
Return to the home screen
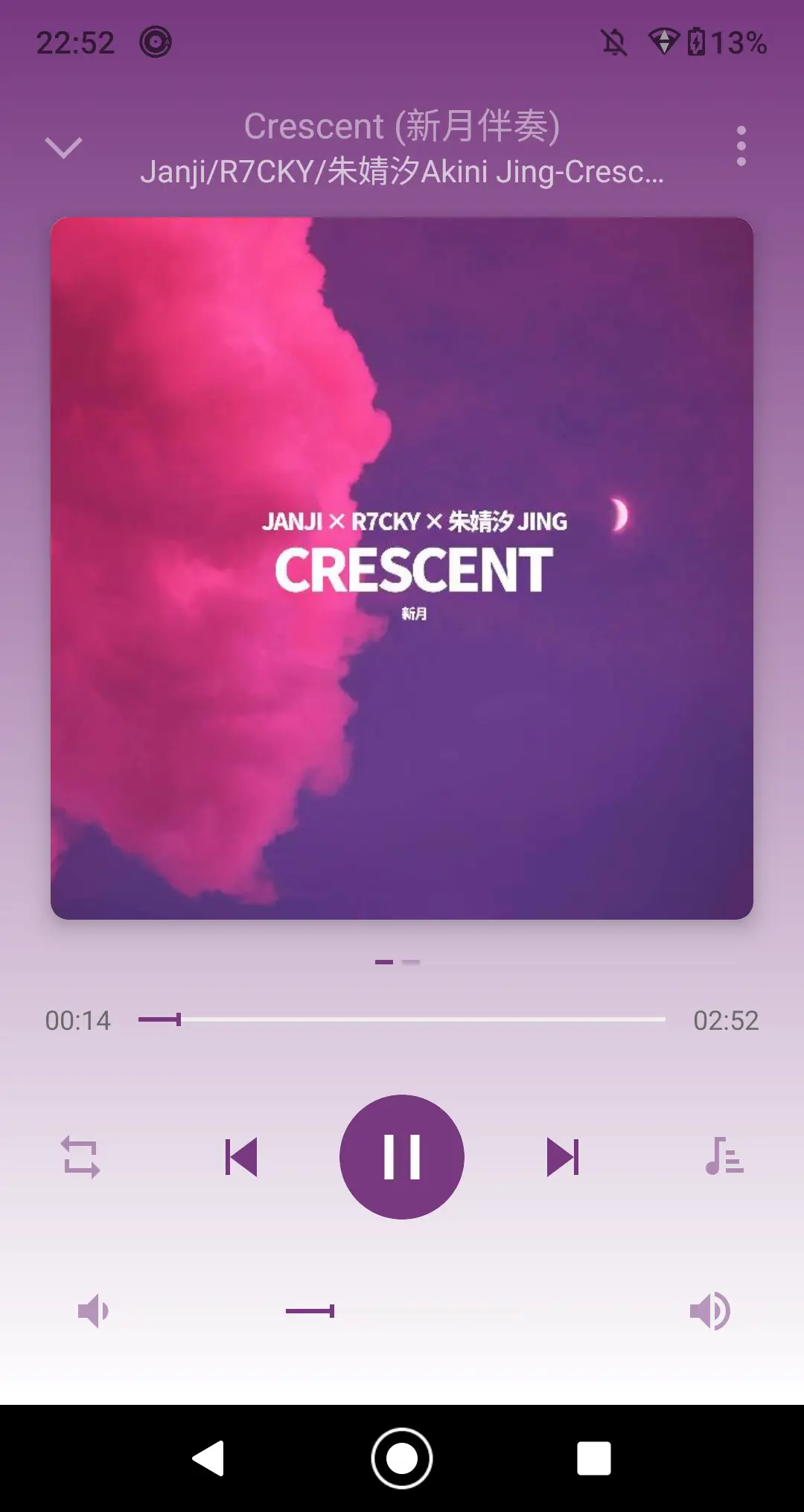(x=402, y=1458)
